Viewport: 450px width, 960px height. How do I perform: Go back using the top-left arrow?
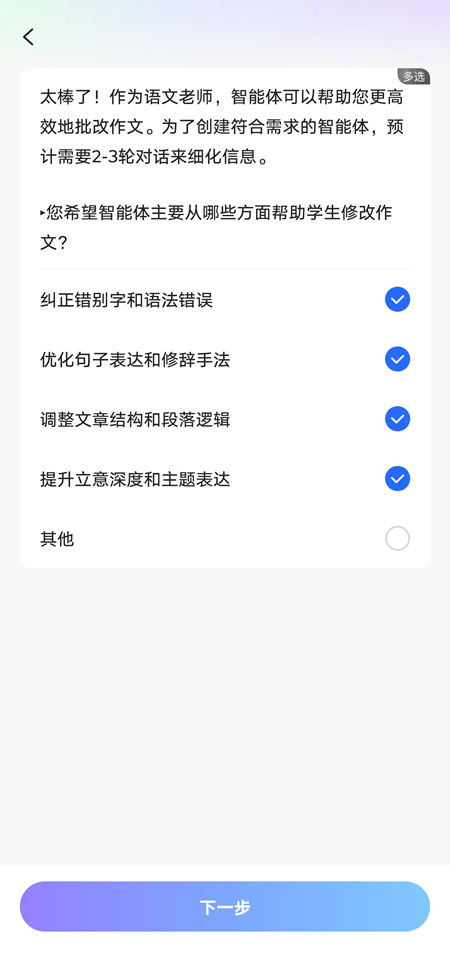(x=28, y=37)
